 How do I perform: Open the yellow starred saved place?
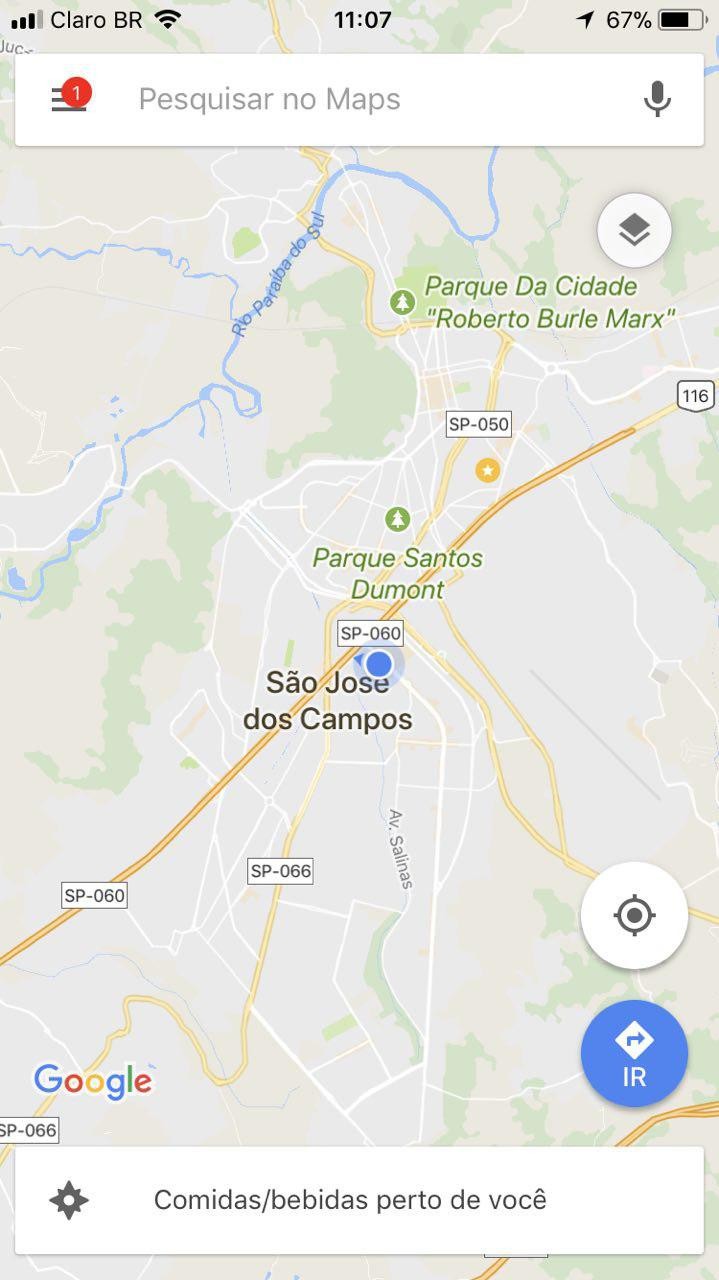487,470
